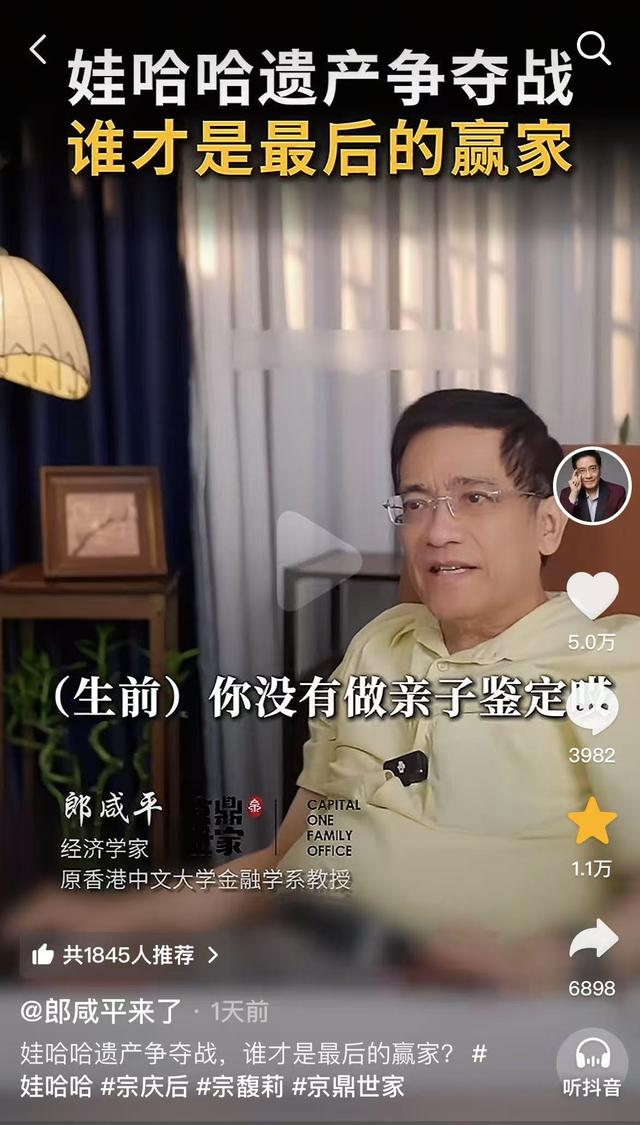
Task: Favorite the video with the star icon
Action: [592, 820]
